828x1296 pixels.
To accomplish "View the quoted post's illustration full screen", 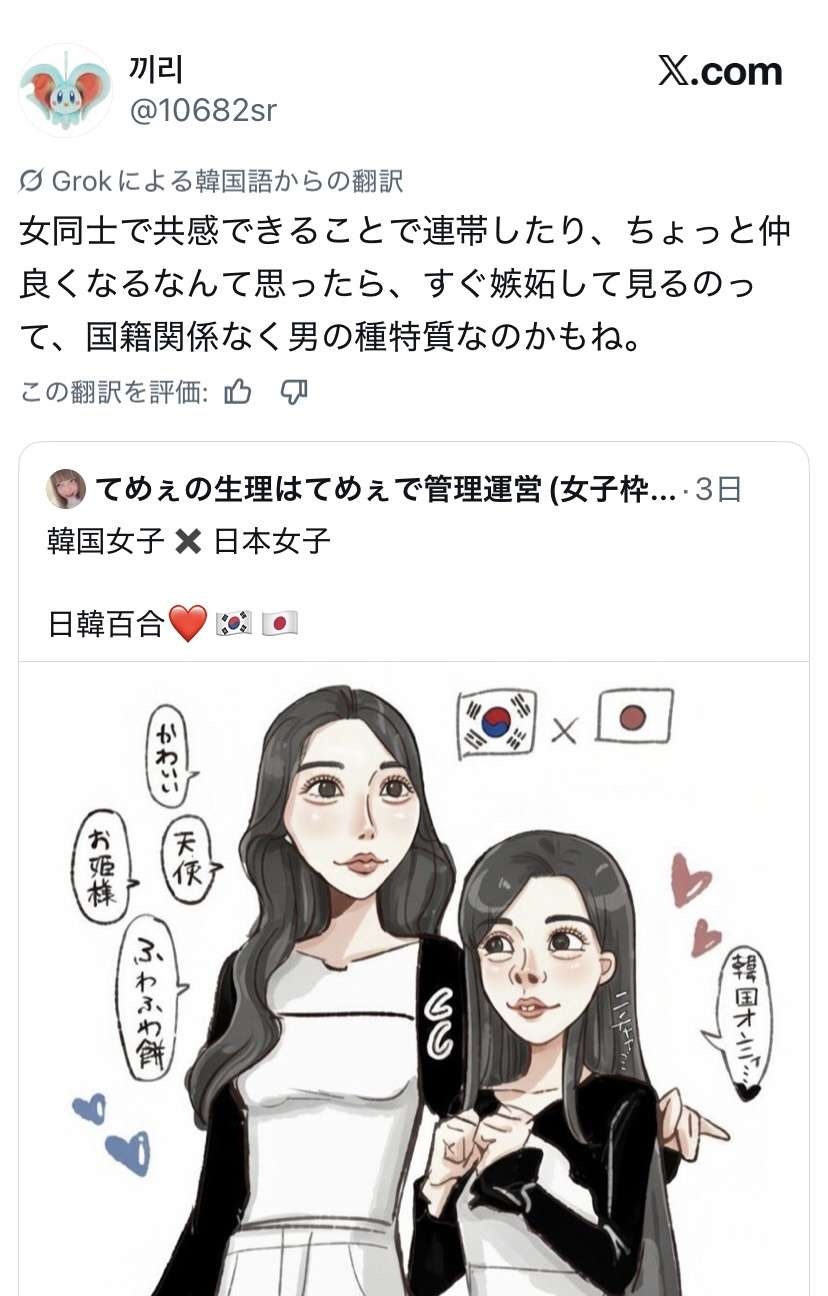I will tap(413, 980).
